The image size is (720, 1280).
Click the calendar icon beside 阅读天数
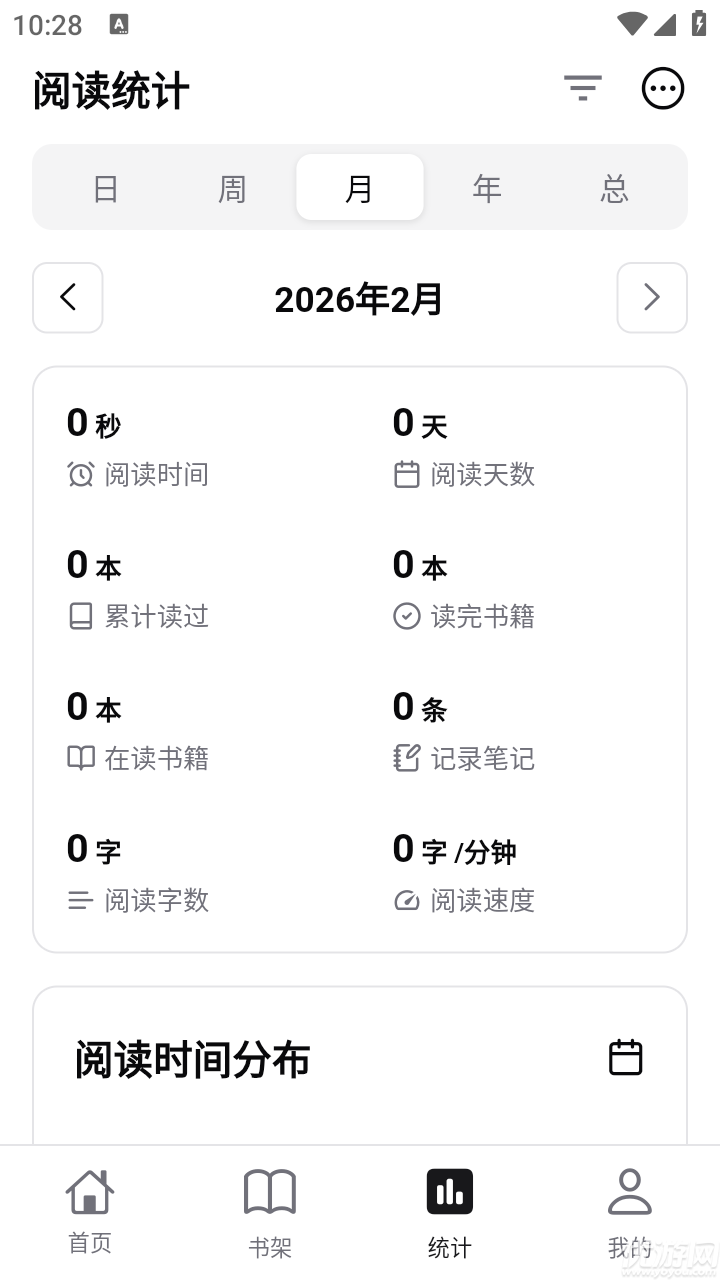click(406, 475)
